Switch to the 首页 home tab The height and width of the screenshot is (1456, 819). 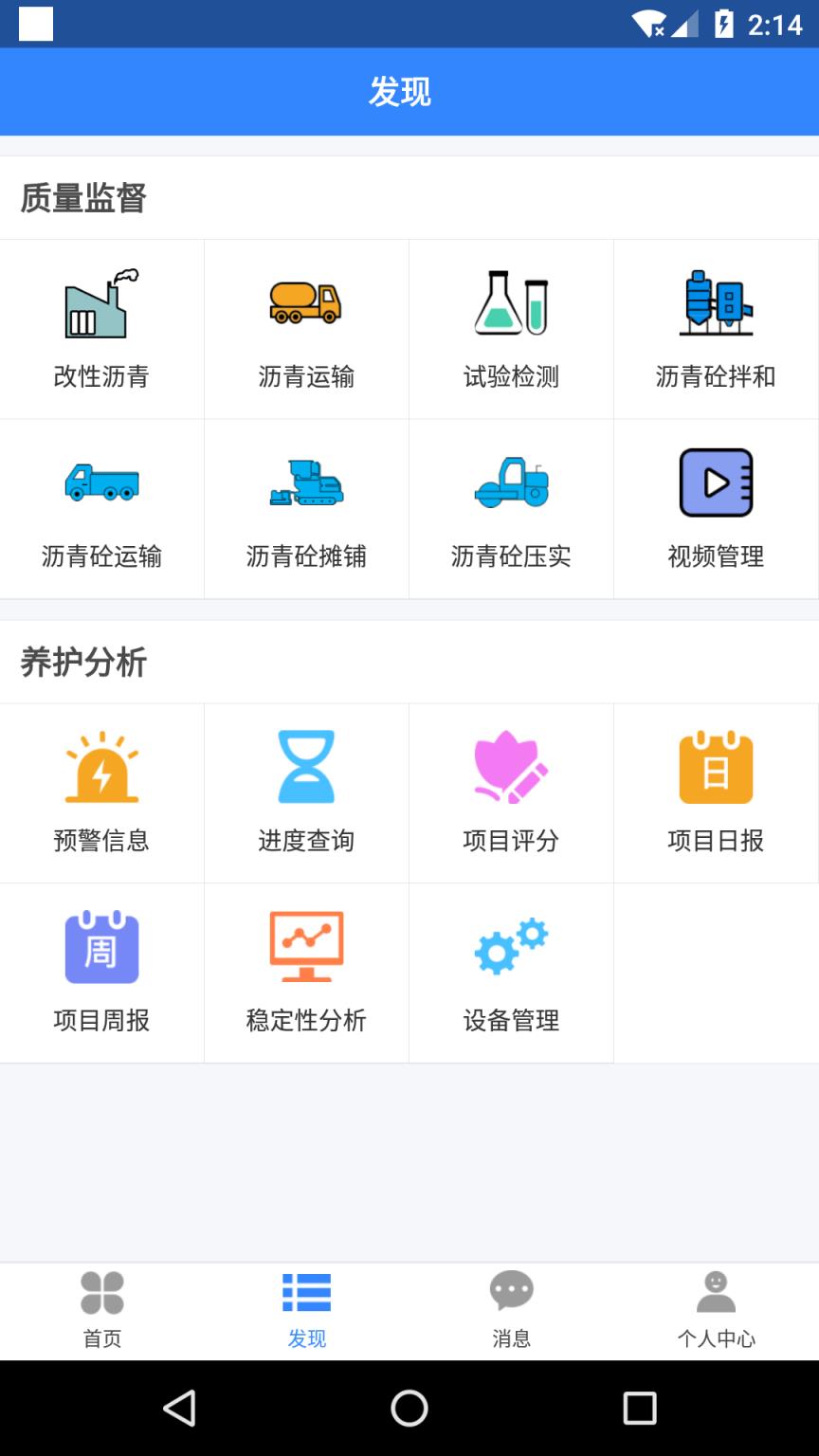click(x=100, y=1310)
